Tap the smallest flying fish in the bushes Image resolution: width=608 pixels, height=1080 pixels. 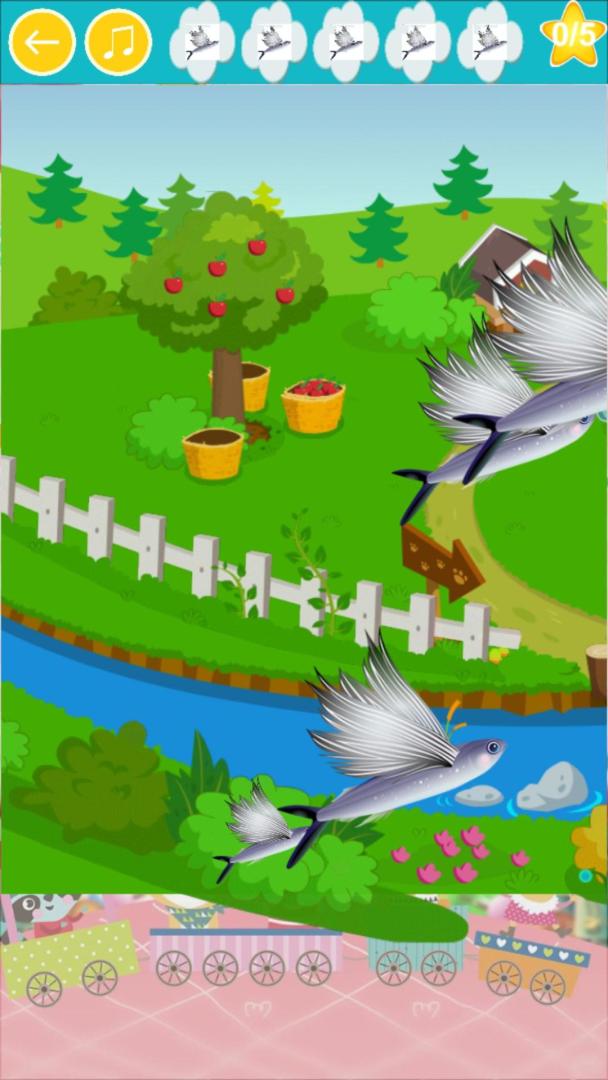click(262, 832)
